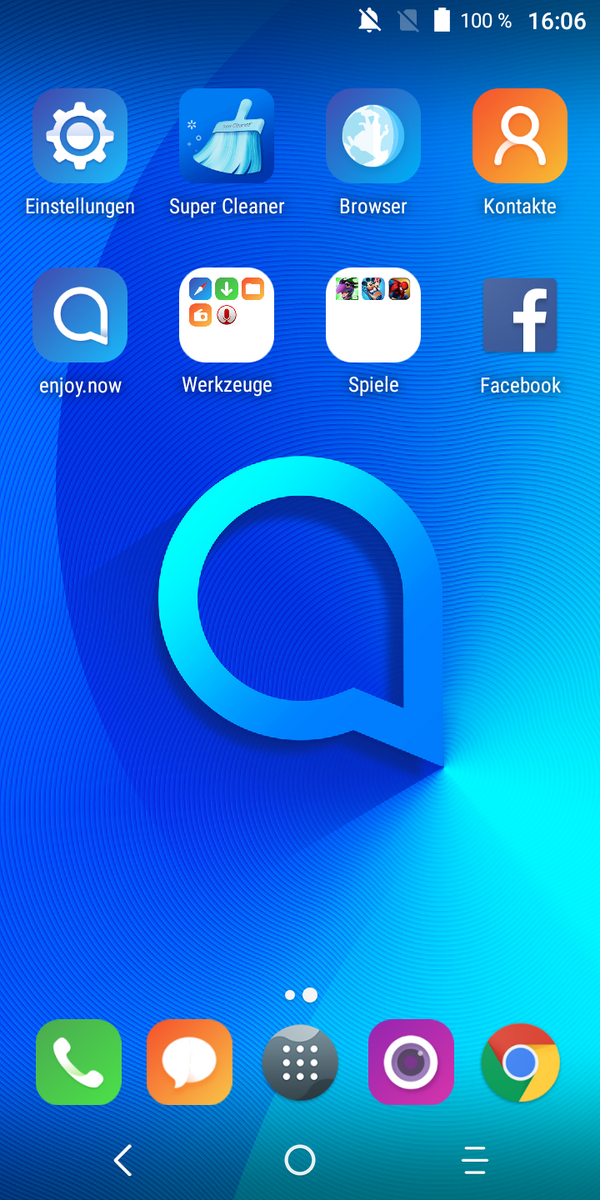Open the Werkzeuge folder
Screen dimensions: 600x1200
pyautogui.click(x=226, y=315)
